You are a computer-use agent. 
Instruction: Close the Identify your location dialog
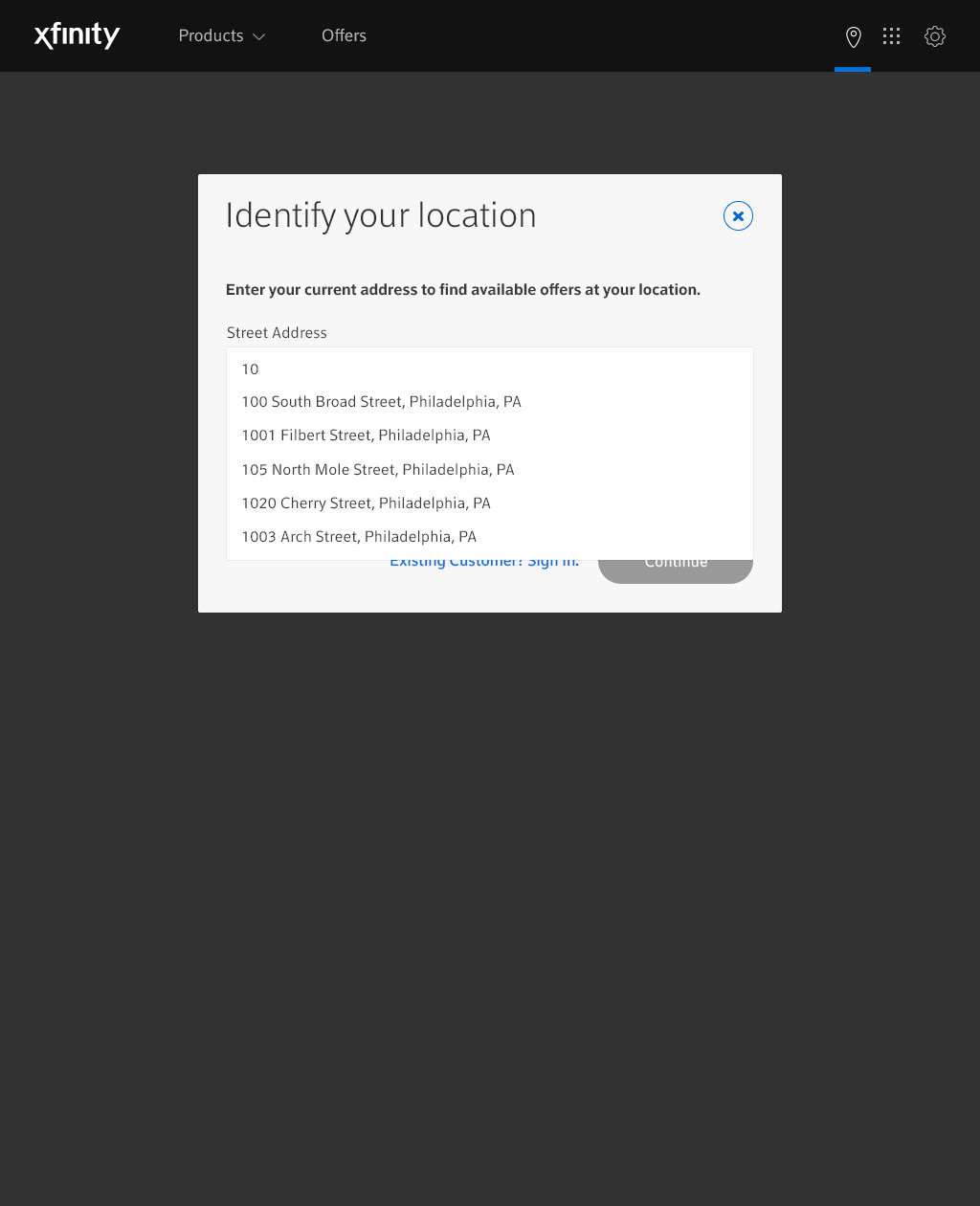click(738, 216)
